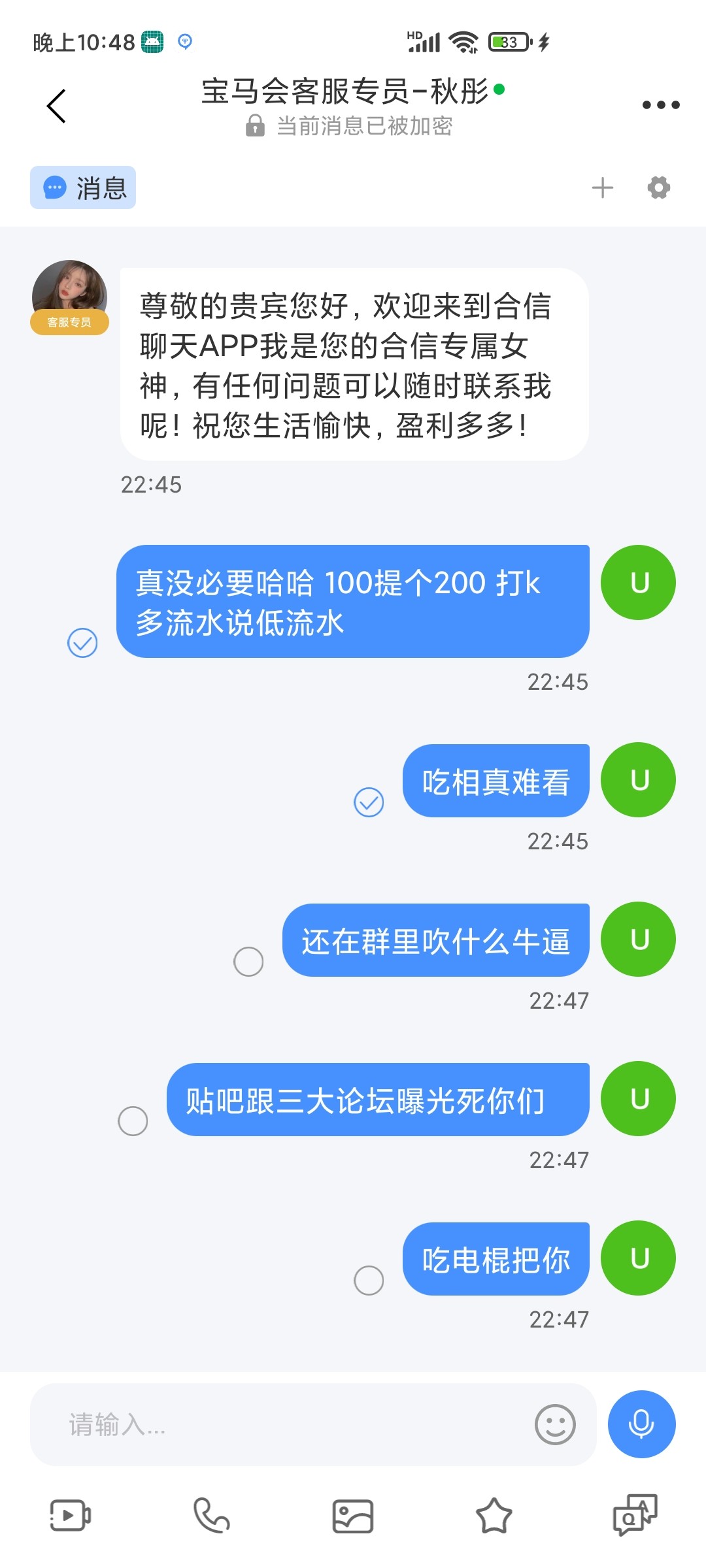This screenshot has height=1568, width=706.
Task: Tap the phone call icon in bottom bar
Action: pyautogui.click(x=212, y=1516)
